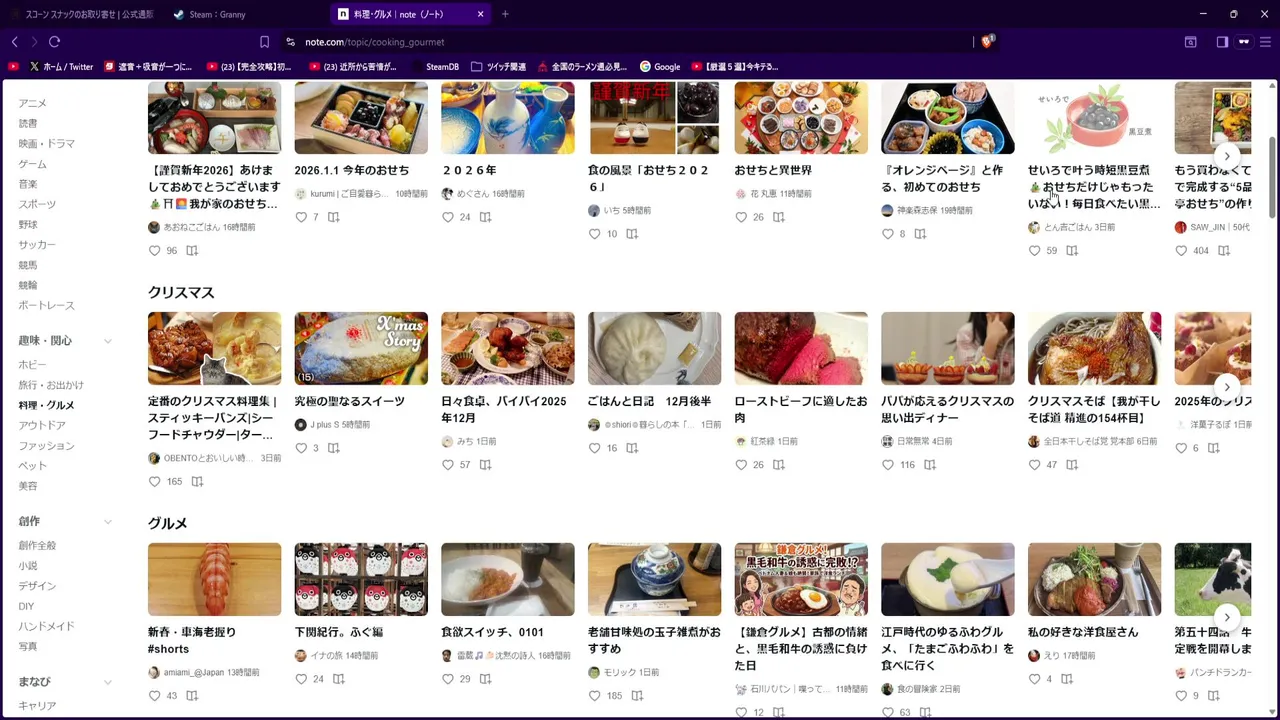Show more グルメ articles with the arrow
This screenshot has height=720, width=1280.
tap(1227, 617)
